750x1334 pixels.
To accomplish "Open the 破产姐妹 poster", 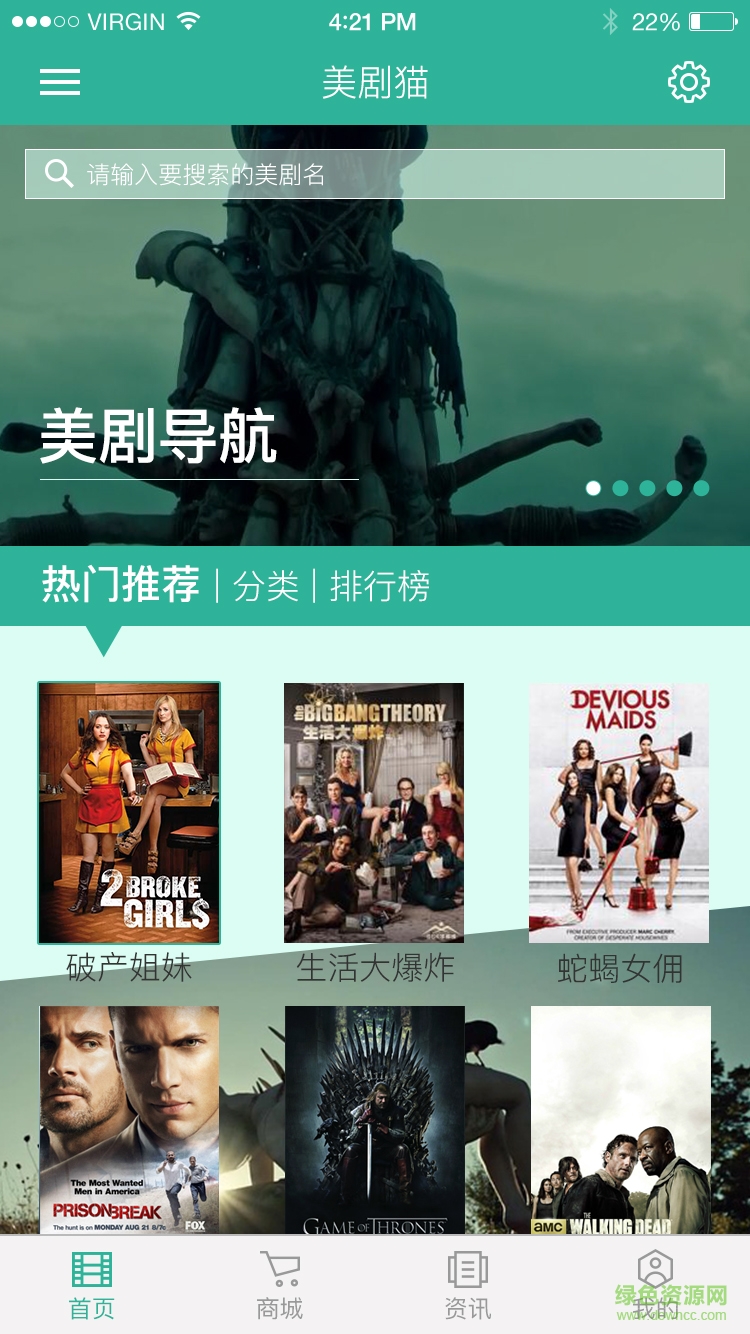I will coord(129,812).
